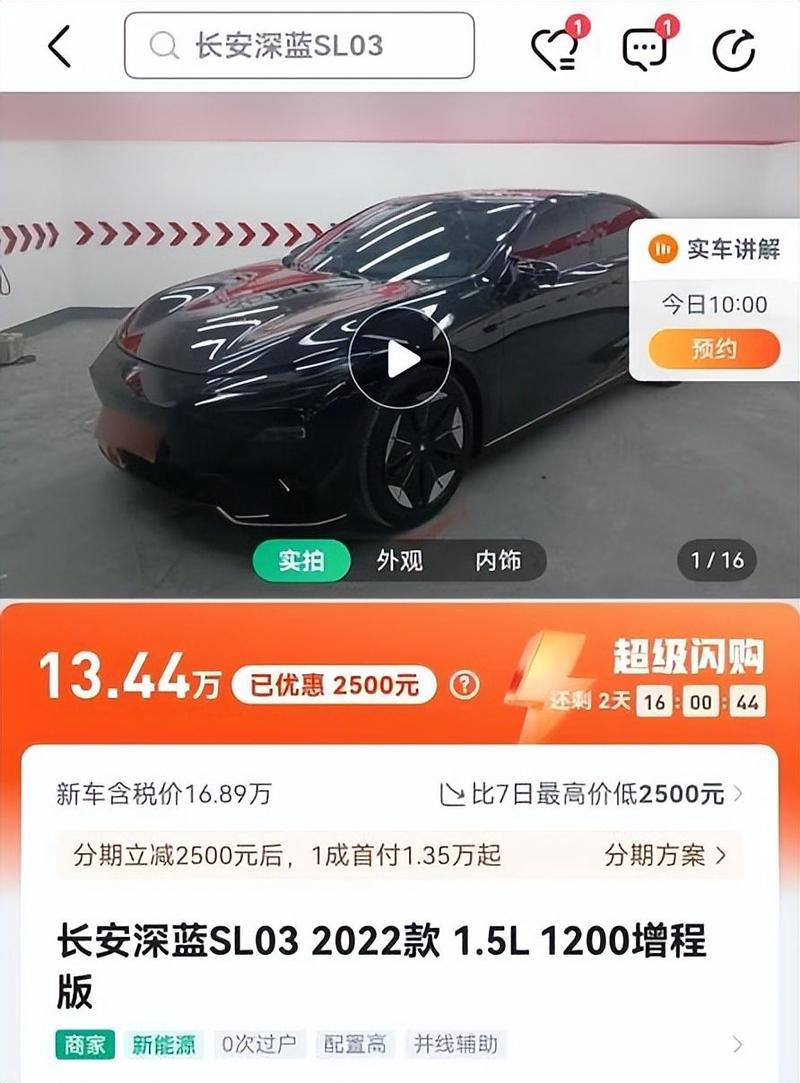
Task: Switch to the 外观 photo tab
Action: pyautogui.click(x=399, y=560)
